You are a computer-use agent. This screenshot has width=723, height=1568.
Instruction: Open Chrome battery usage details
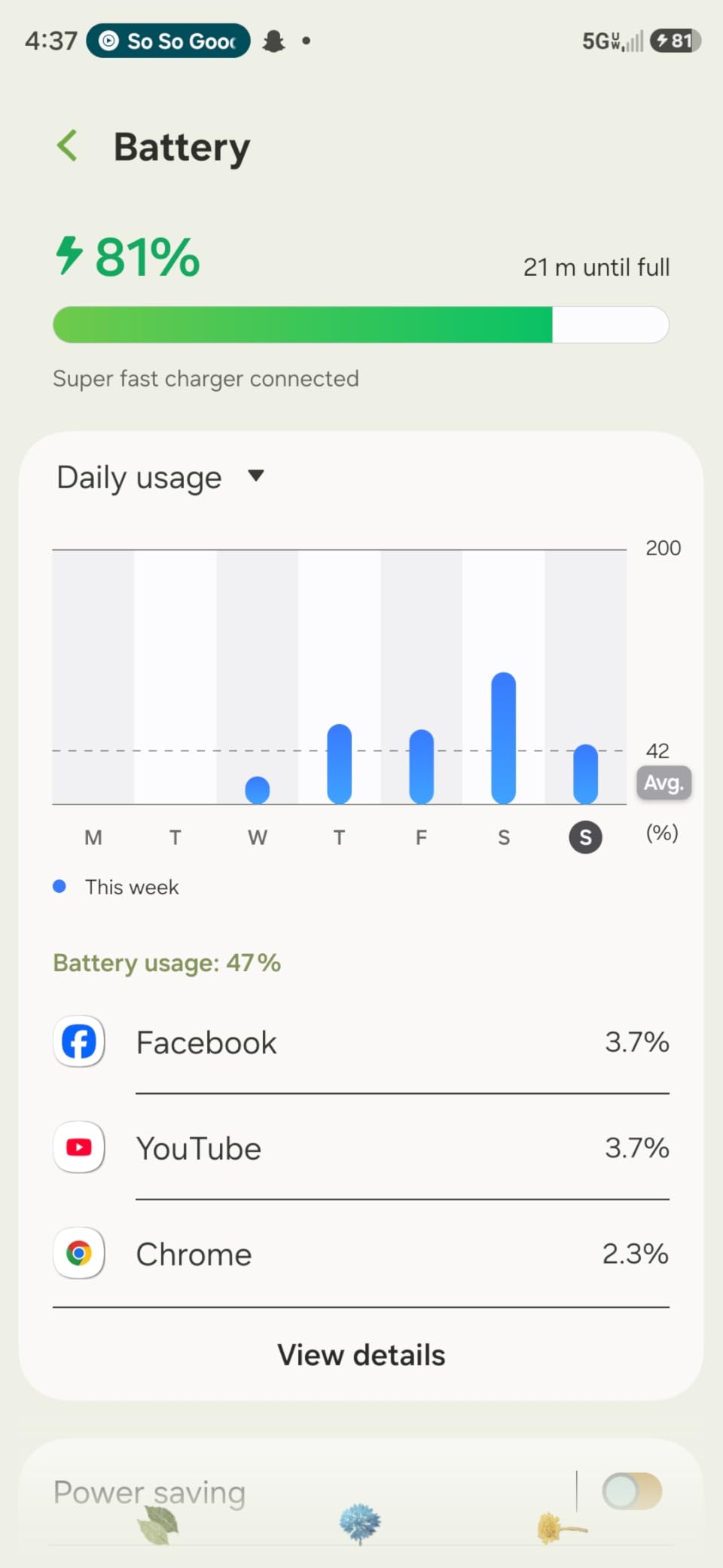(x=361, y=1254)
